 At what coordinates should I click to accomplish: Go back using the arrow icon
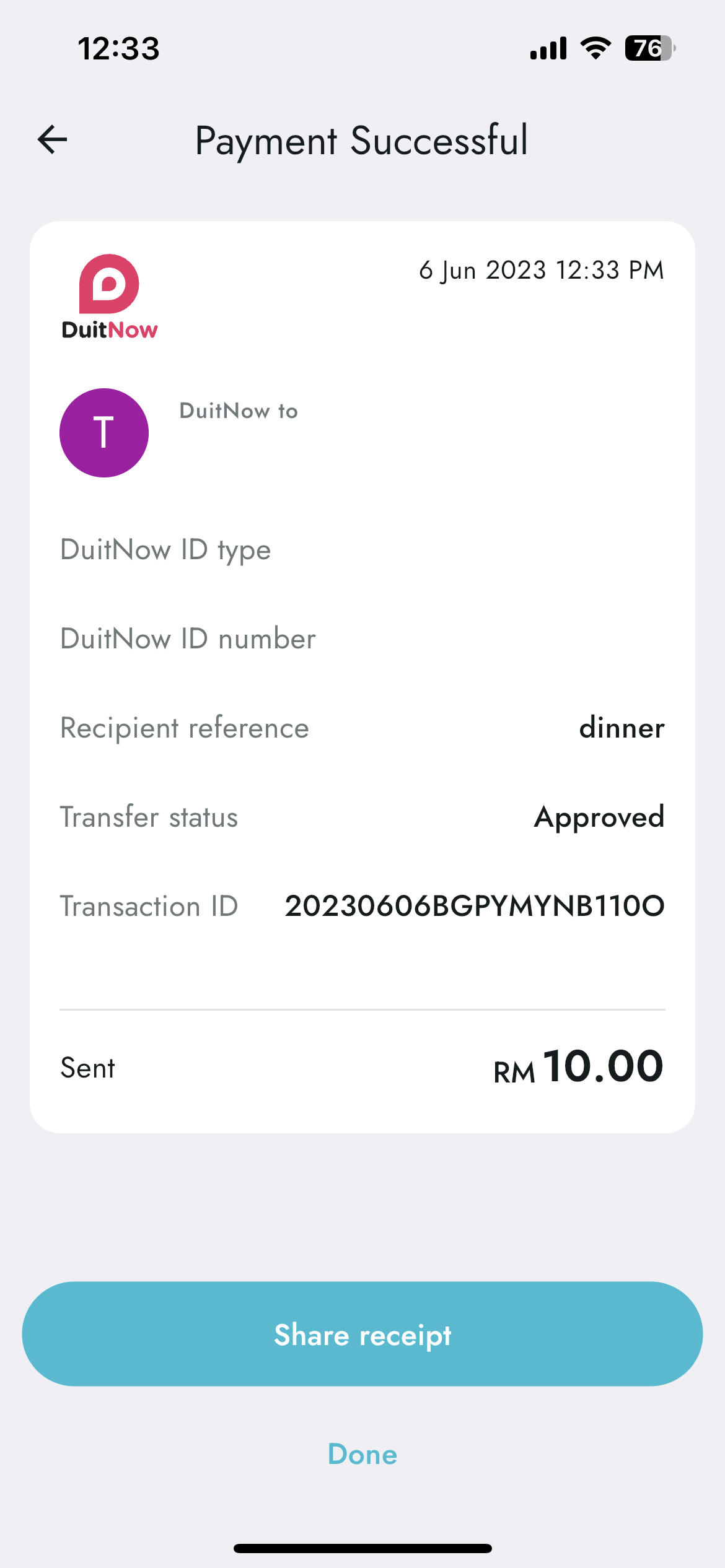(53, 139)
